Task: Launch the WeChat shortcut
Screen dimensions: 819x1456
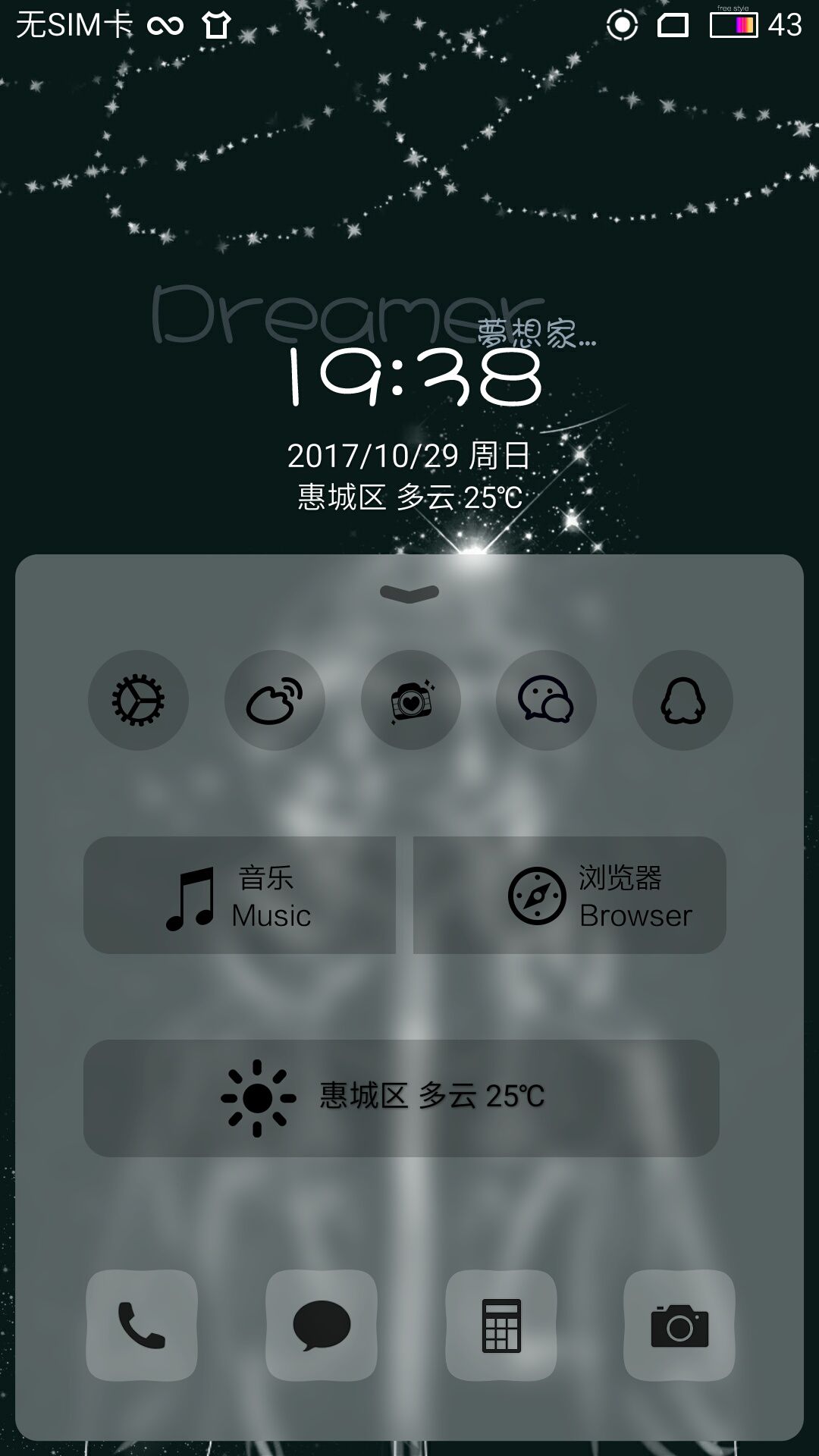Action: point(546,700)
